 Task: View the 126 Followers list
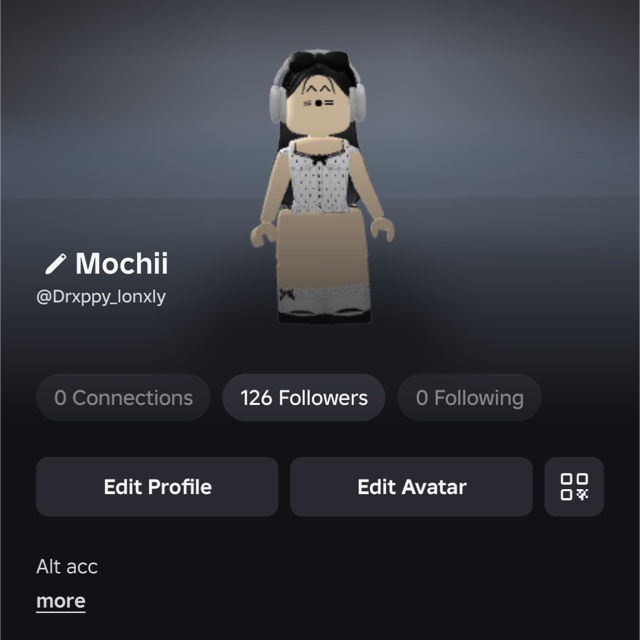[304, 398]
